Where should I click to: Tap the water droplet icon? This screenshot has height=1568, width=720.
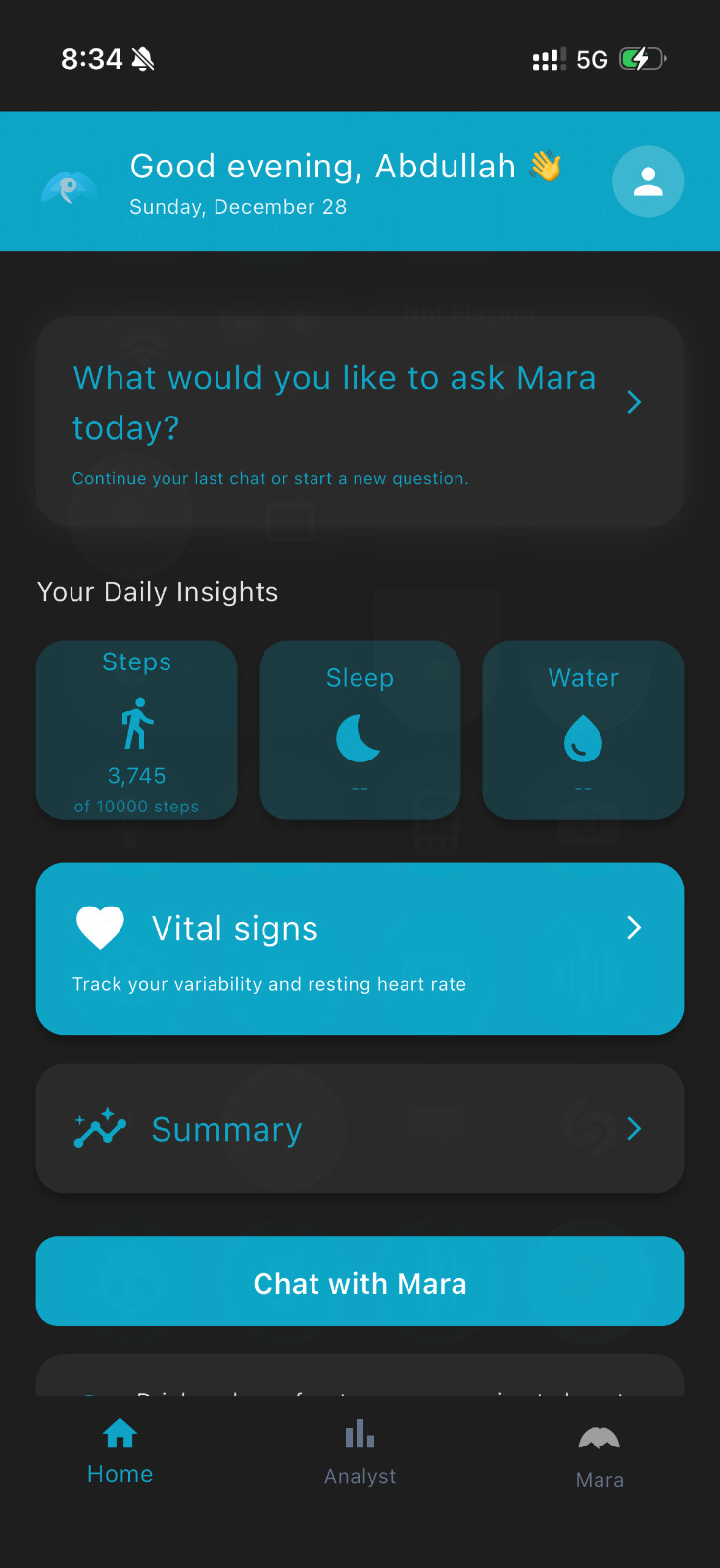coord(582,741)
